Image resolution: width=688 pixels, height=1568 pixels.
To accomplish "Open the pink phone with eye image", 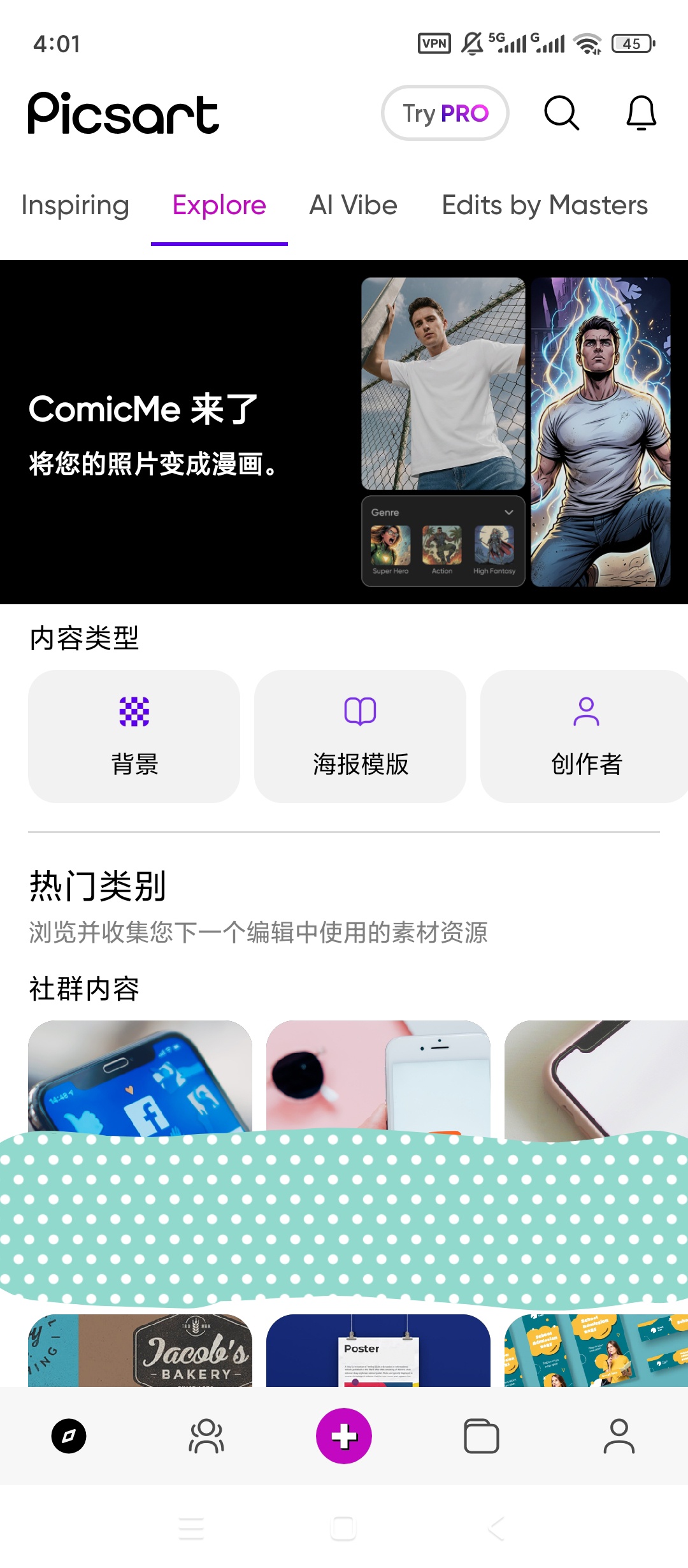I will (378, 1077).
